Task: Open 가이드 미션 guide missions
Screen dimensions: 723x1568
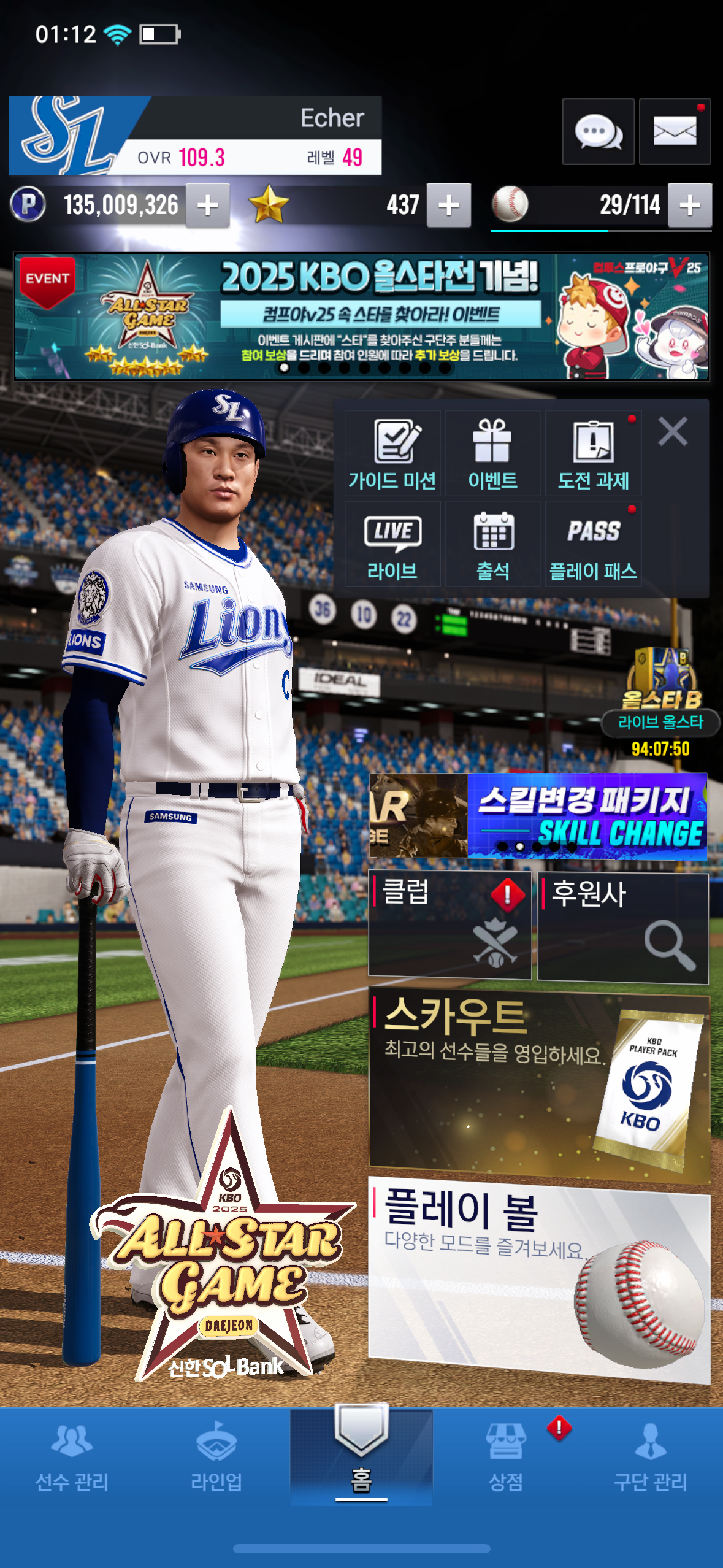Action: tap(392, 454)
